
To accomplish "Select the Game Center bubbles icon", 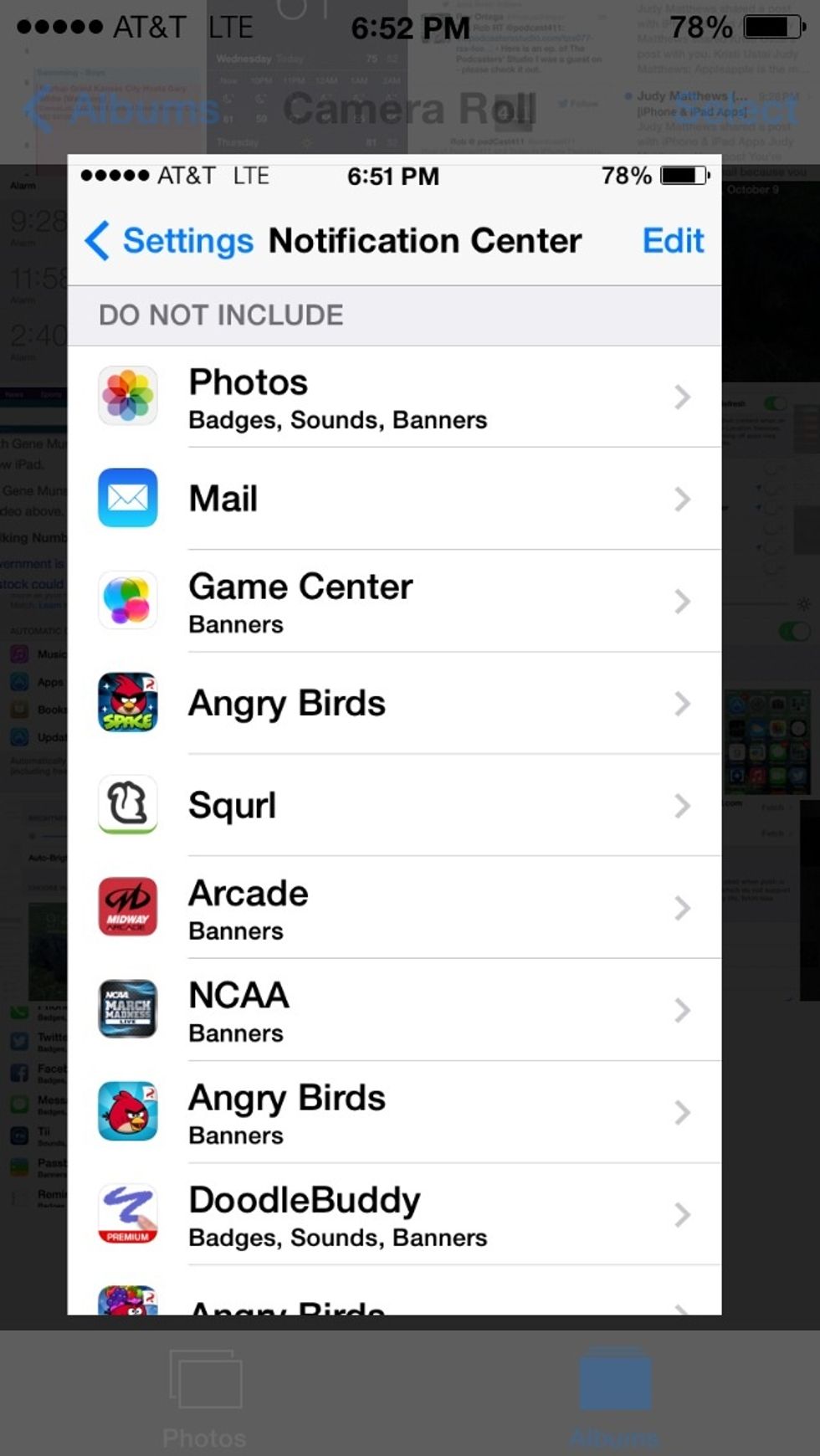I will (127, 602).
